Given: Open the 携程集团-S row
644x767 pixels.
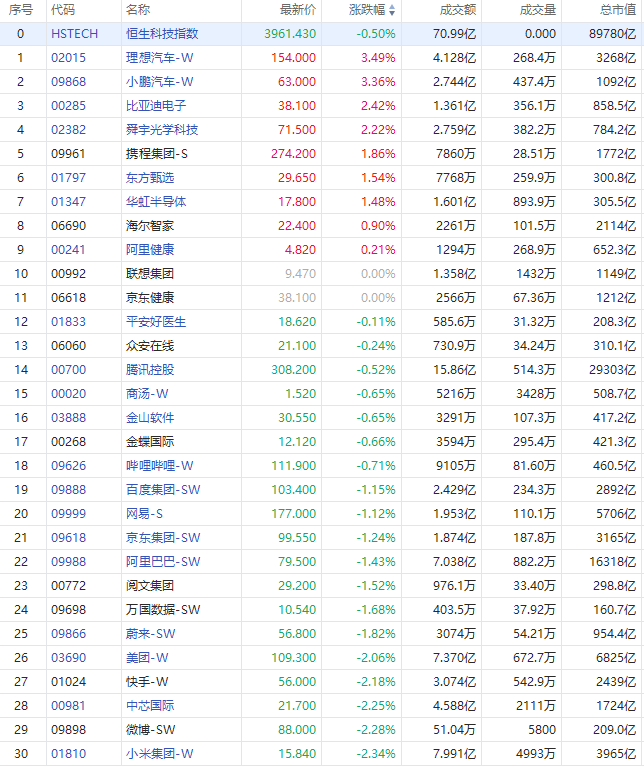Looking at the screenshot, I should 156,153.
